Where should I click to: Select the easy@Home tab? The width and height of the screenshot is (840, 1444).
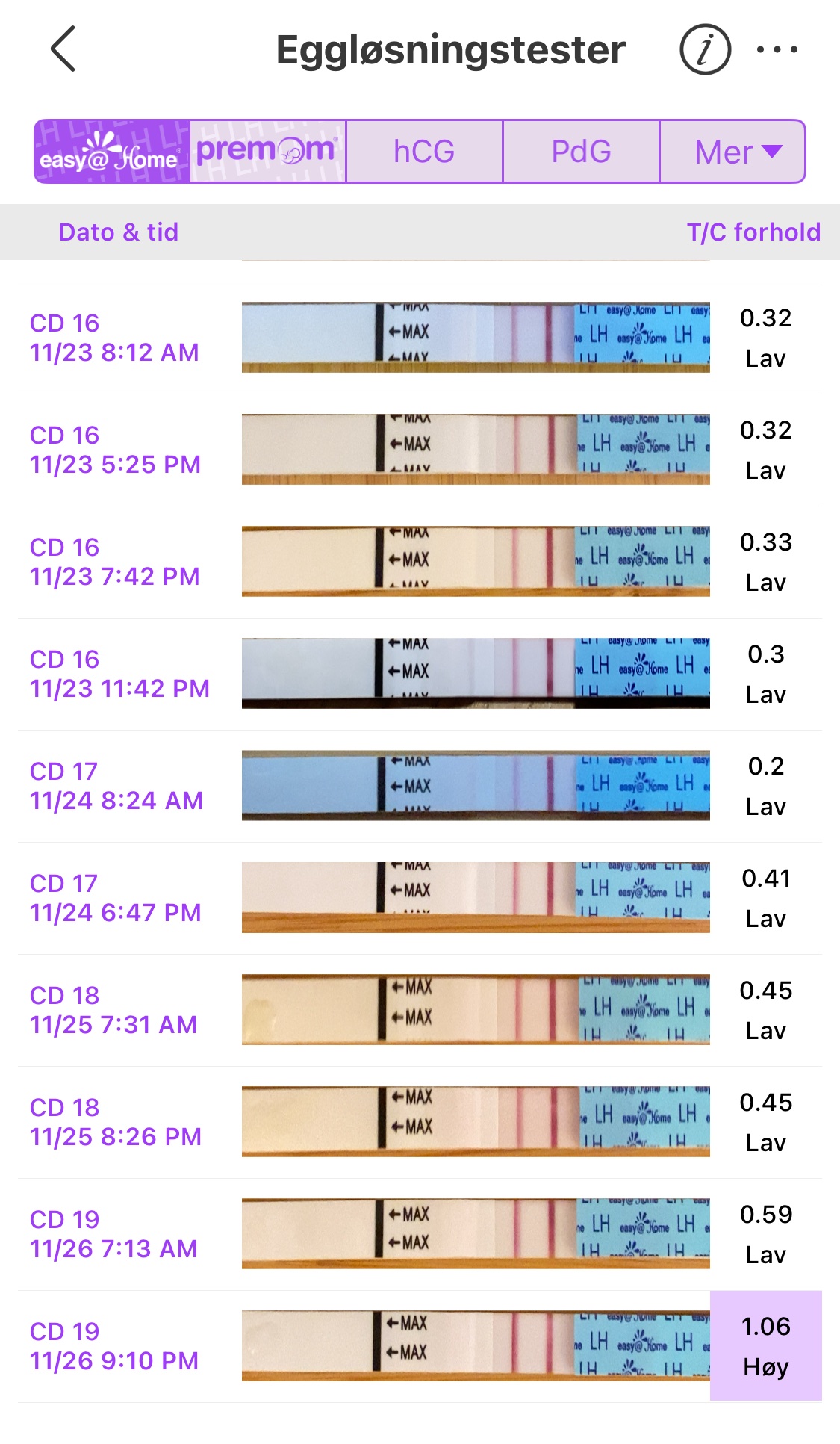[x=112, y=152]
